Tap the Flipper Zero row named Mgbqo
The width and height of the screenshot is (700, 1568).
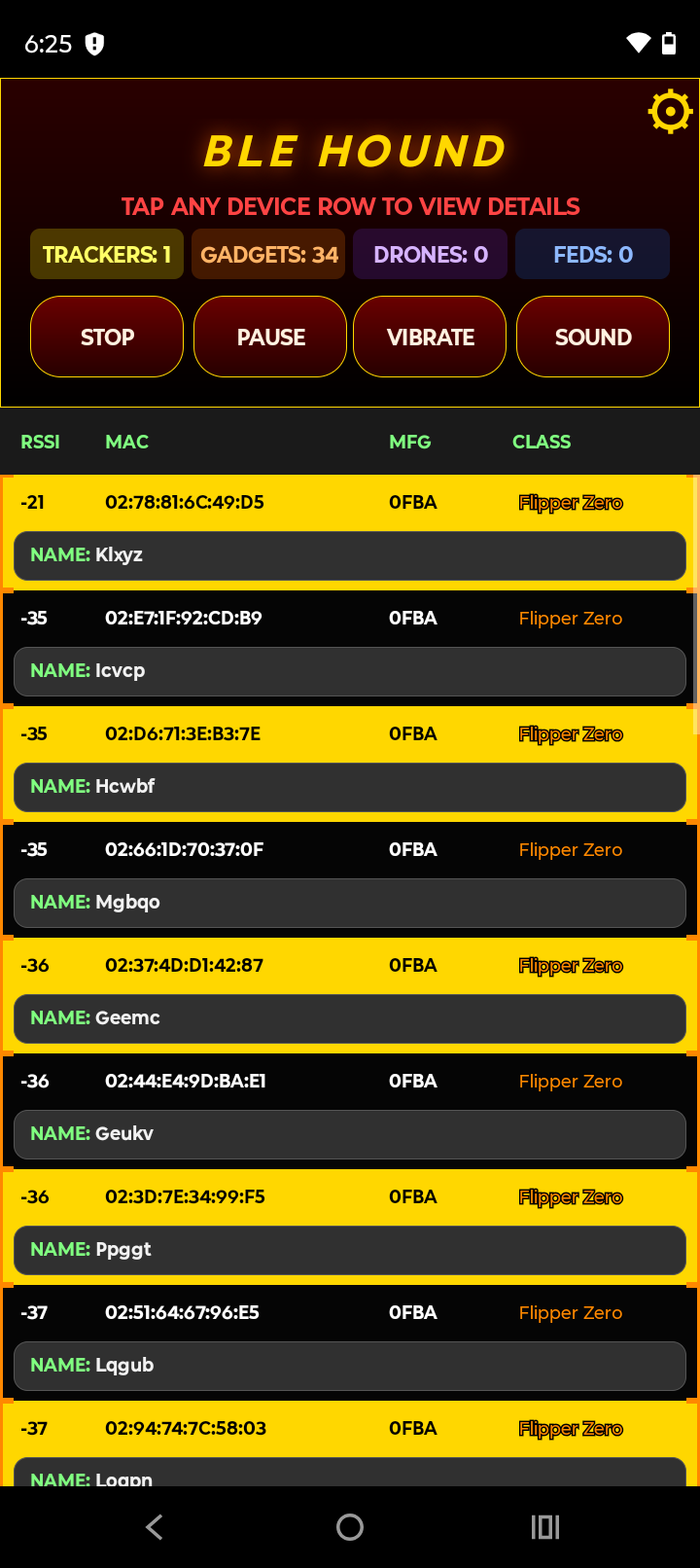point(349,875)
